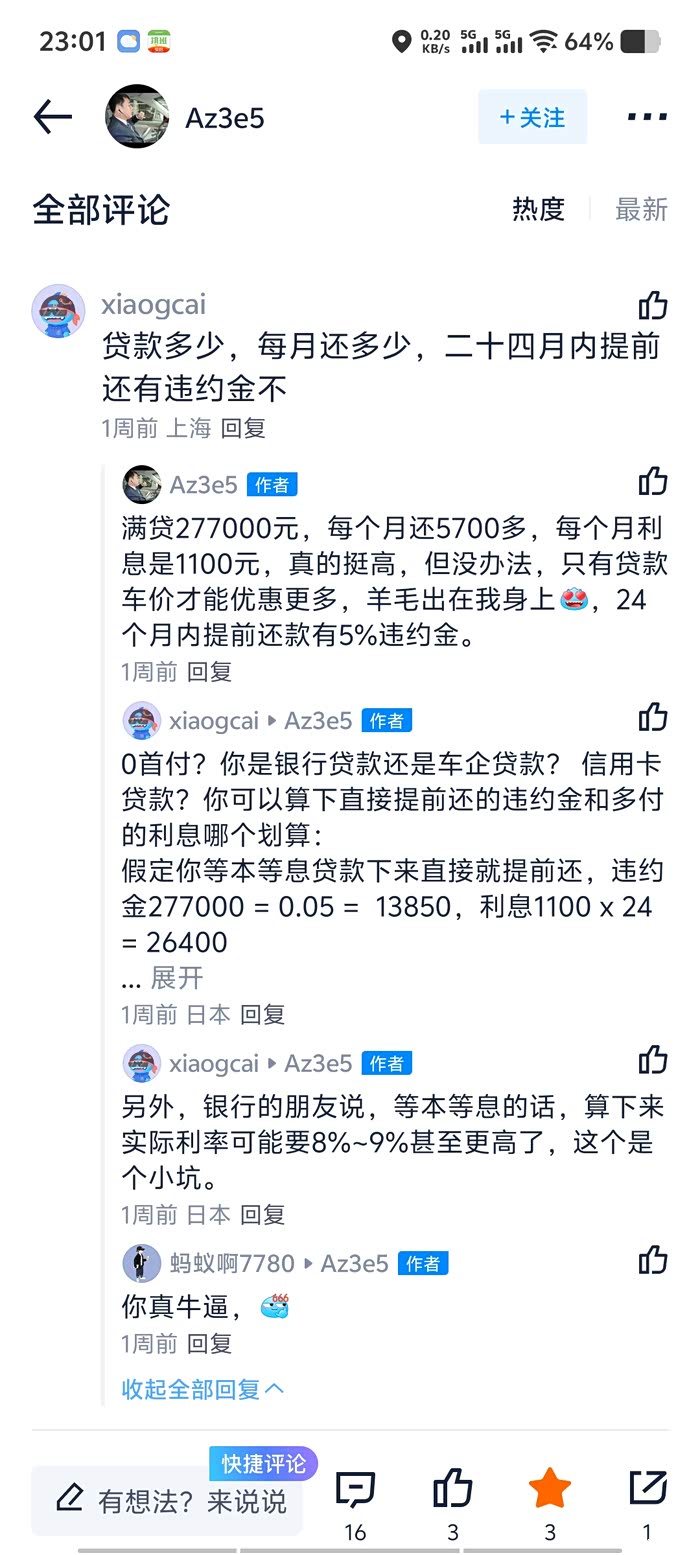The height and width of the screenshot is (1555, 700).
Task: Expand the truncated comment via 展开
Action: coord(177,977)
